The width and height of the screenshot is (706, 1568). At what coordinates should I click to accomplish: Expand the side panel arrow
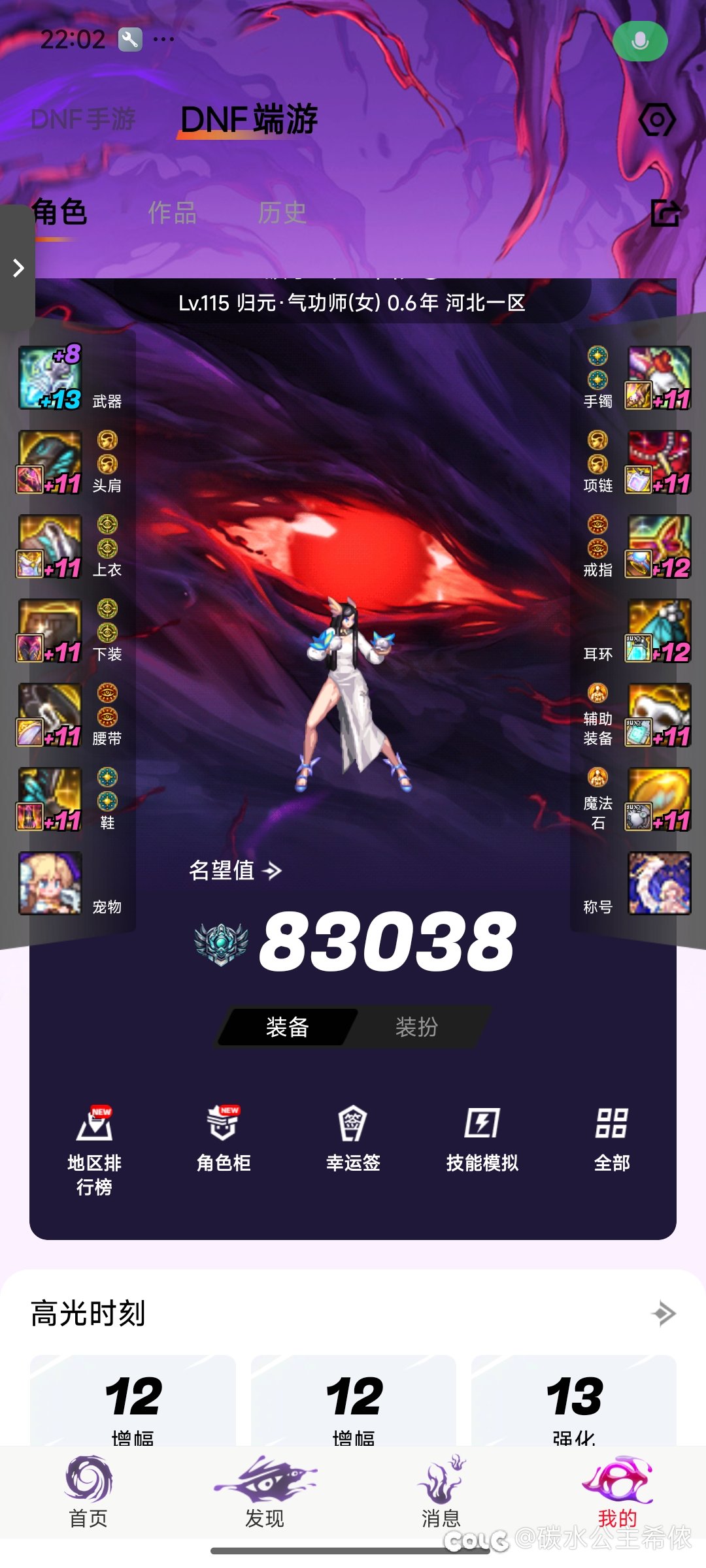coord(18,268)
